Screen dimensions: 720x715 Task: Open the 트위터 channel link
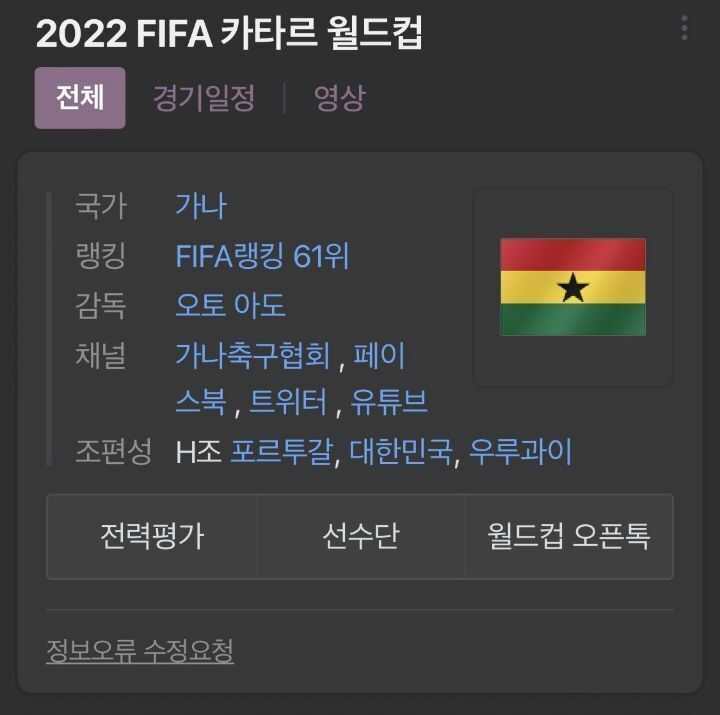click(x=288, y=402)
